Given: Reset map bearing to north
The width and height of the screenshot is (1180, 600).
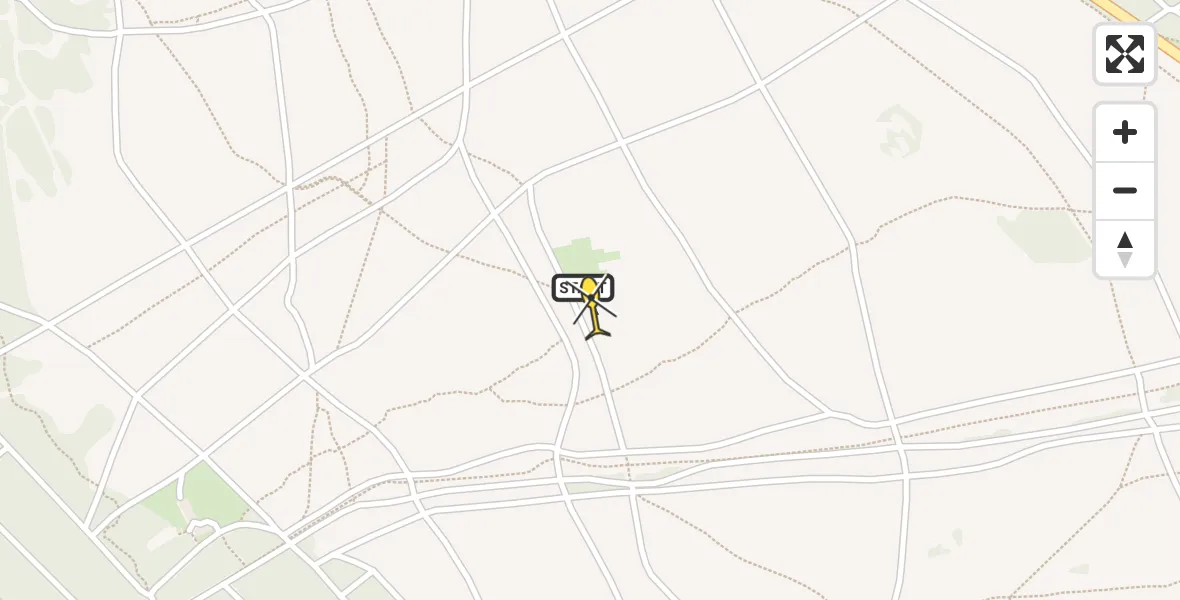Looking at the screenshot, I should pyautogui.click(x=1124, y=249).
